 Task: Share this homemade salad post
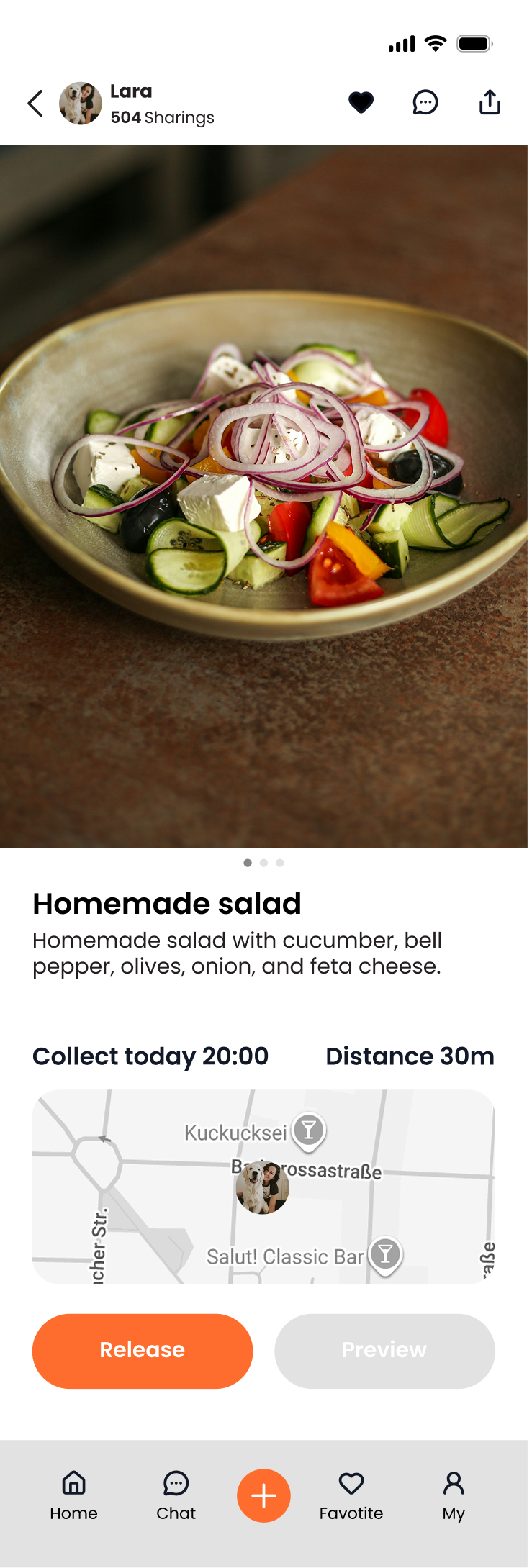click(490, 103)
